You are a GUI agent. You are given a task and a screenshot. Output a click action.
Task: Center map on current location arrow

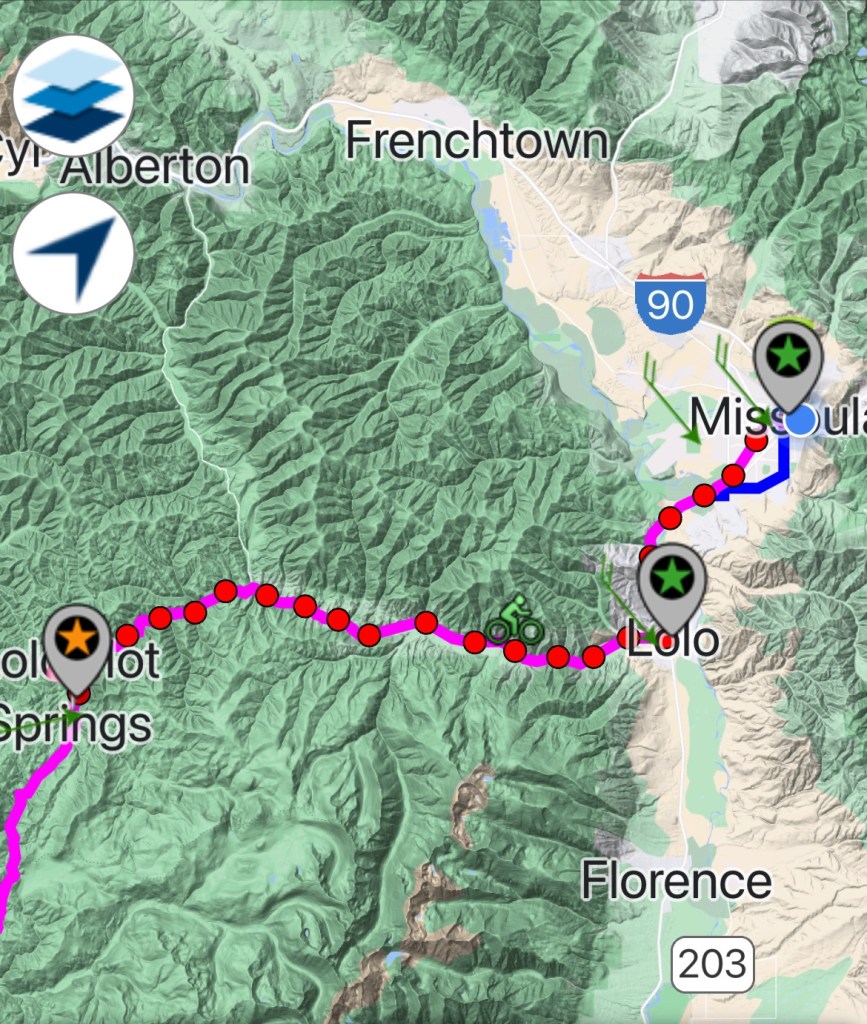(x=73, y=253)
